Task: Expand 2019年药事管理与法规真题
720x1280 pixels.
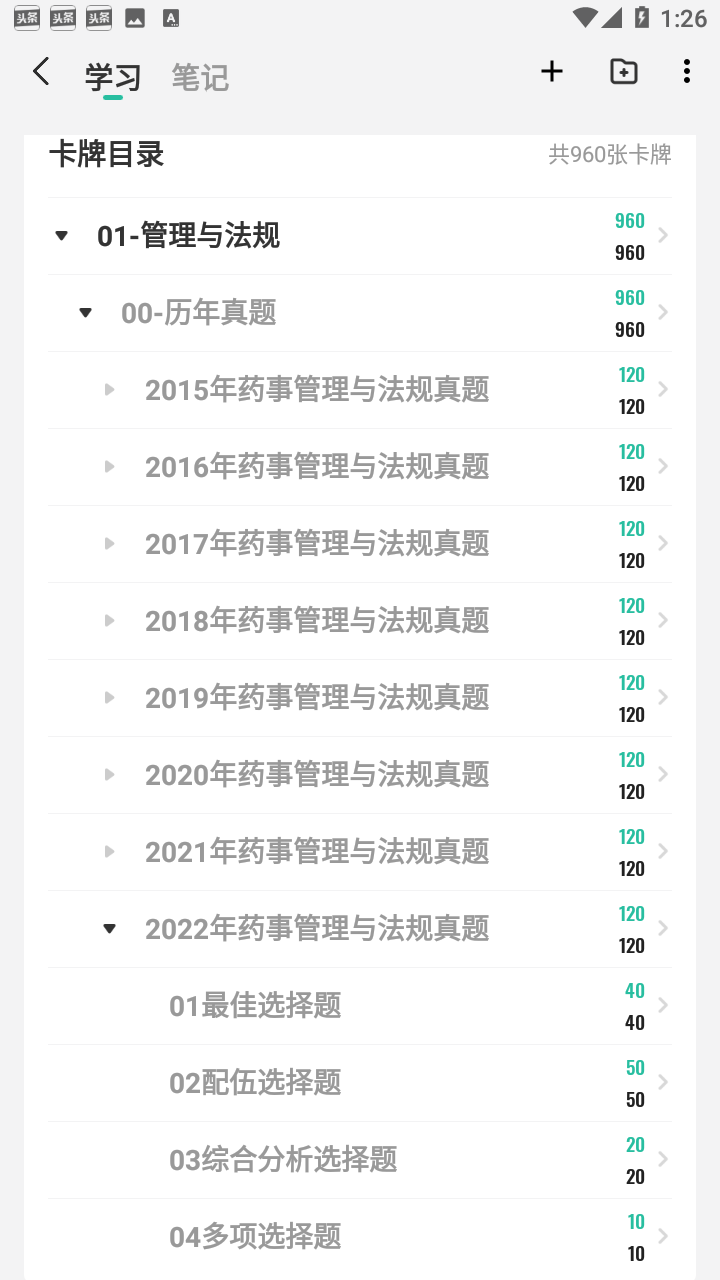Action: coord(110,698)
